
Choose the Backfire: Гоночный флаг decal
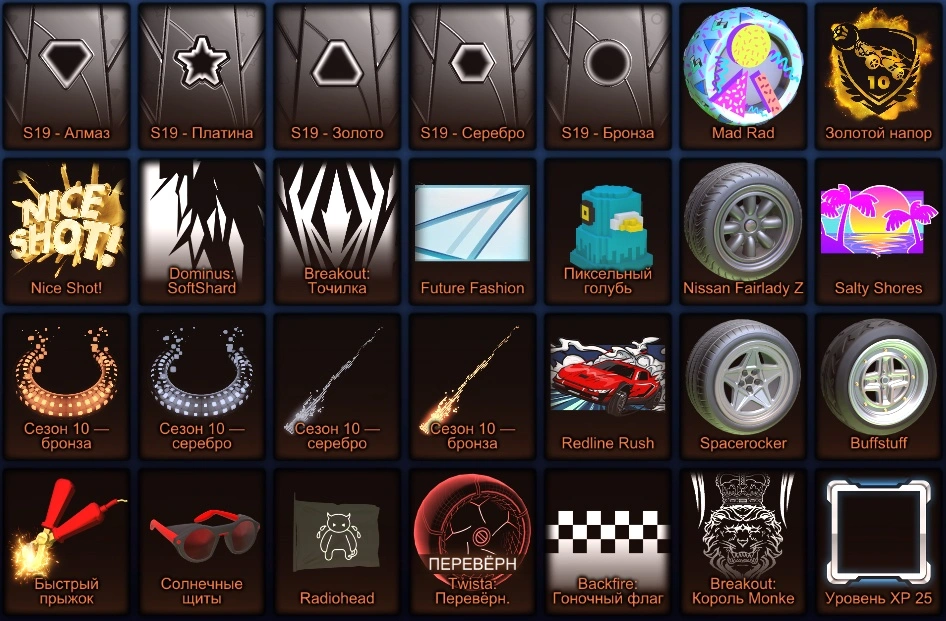click(x=608, y=540)
